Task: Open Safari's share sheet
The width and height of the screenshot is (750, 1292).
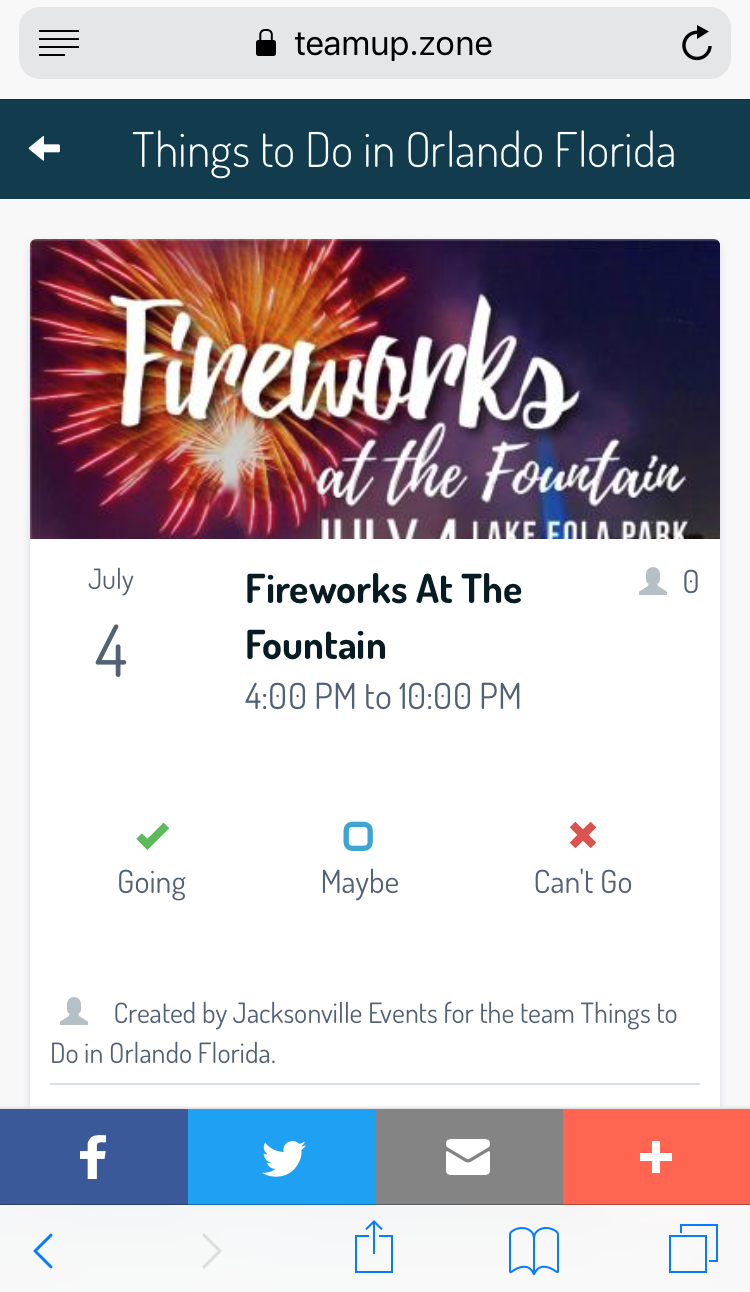Action: click(x=374, y=1248)
